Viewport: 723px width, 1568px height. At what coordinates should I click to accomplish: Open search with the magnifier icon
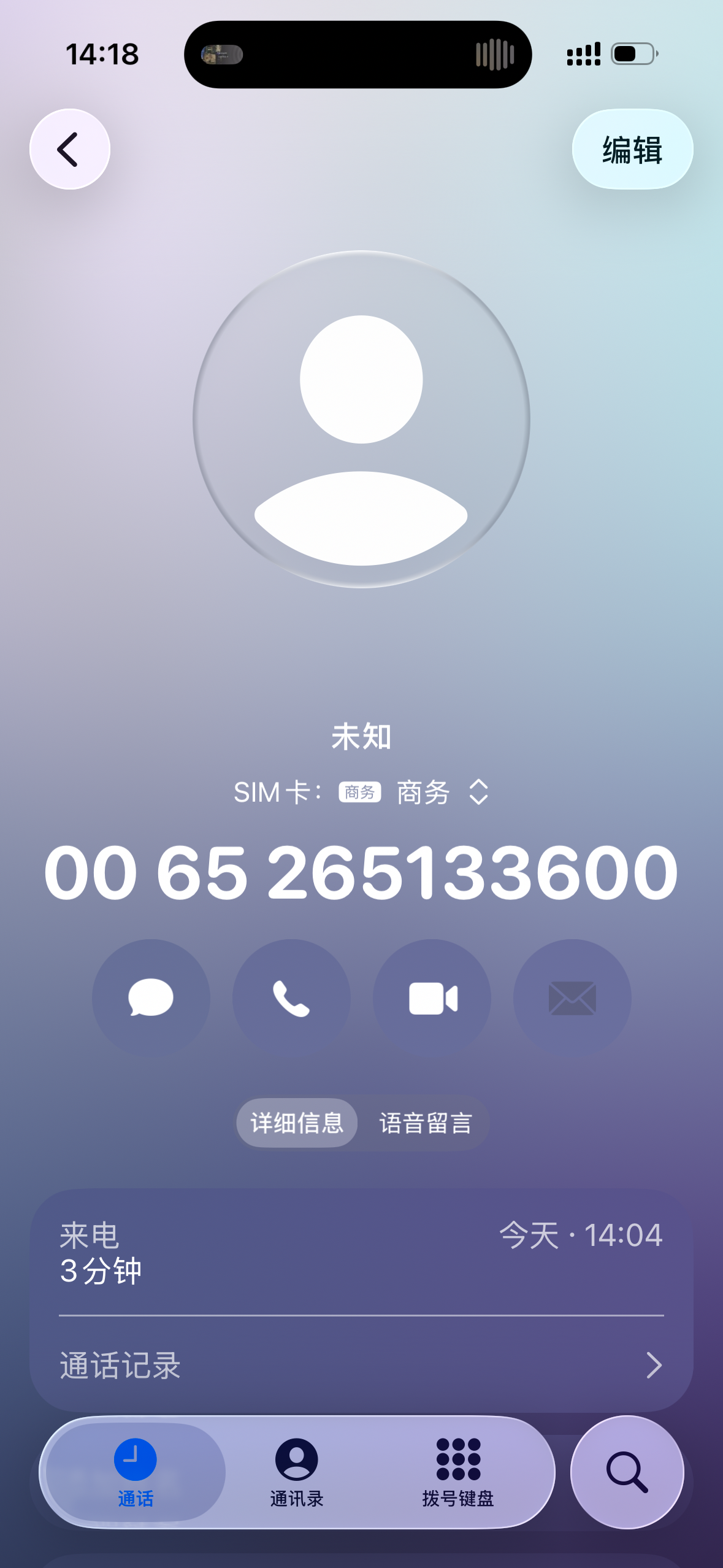[x=627, y=1472]
